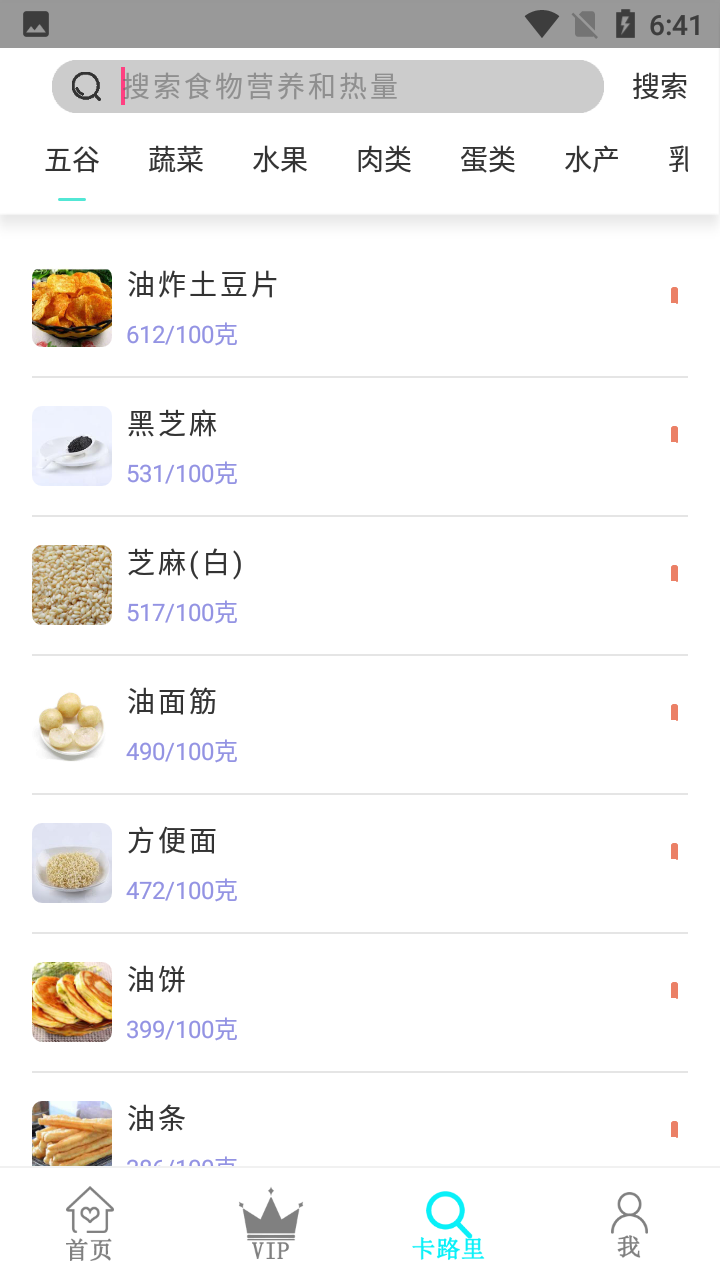
Task: Tap the calorie indicator beside 油炸土豆片
Action: coord(675,295)
